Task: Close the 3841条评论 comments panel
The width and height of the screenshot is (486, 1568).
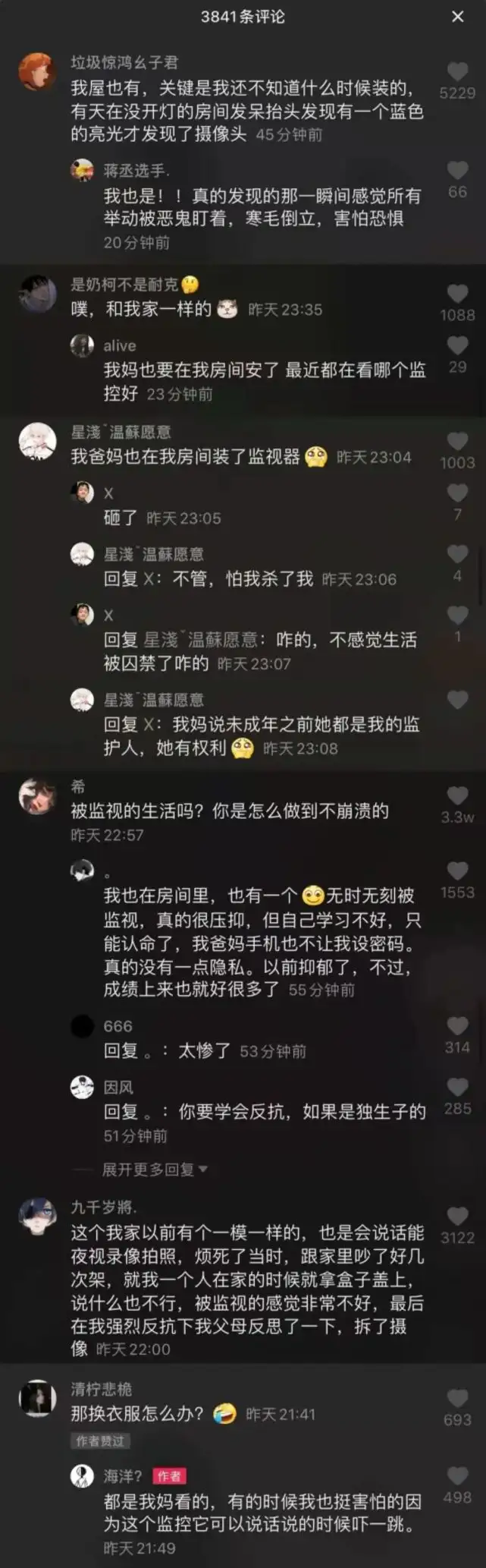Action: point(457,17)
